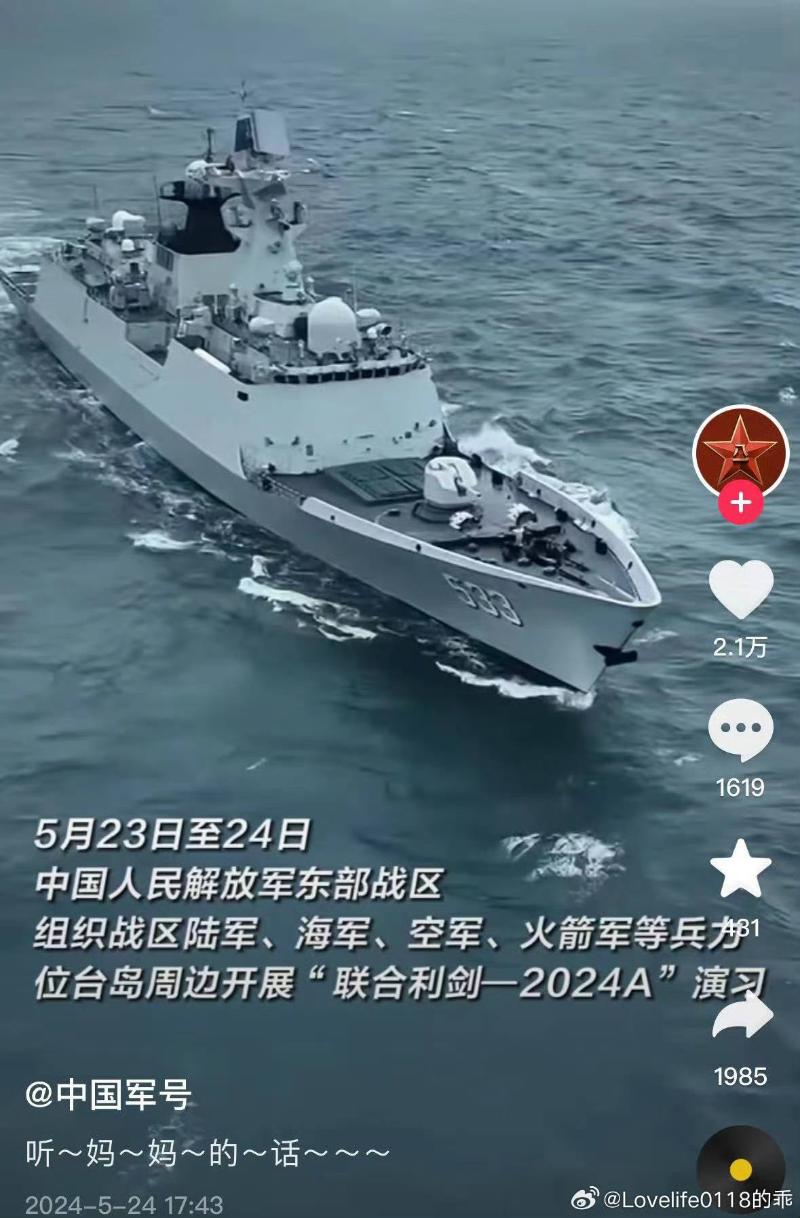The width and height of the screenshot is (800, 1218).
Task: Add the video to favorites with the star
Action: [x=741, y=869]
